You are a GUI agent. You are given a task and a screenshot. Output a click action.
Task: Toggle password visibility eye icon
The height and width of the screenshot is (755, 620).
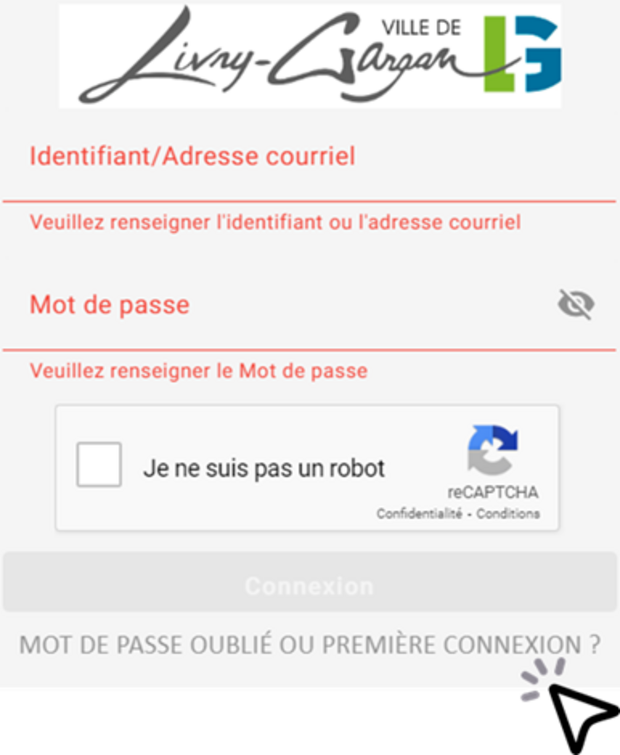(576, 304)
